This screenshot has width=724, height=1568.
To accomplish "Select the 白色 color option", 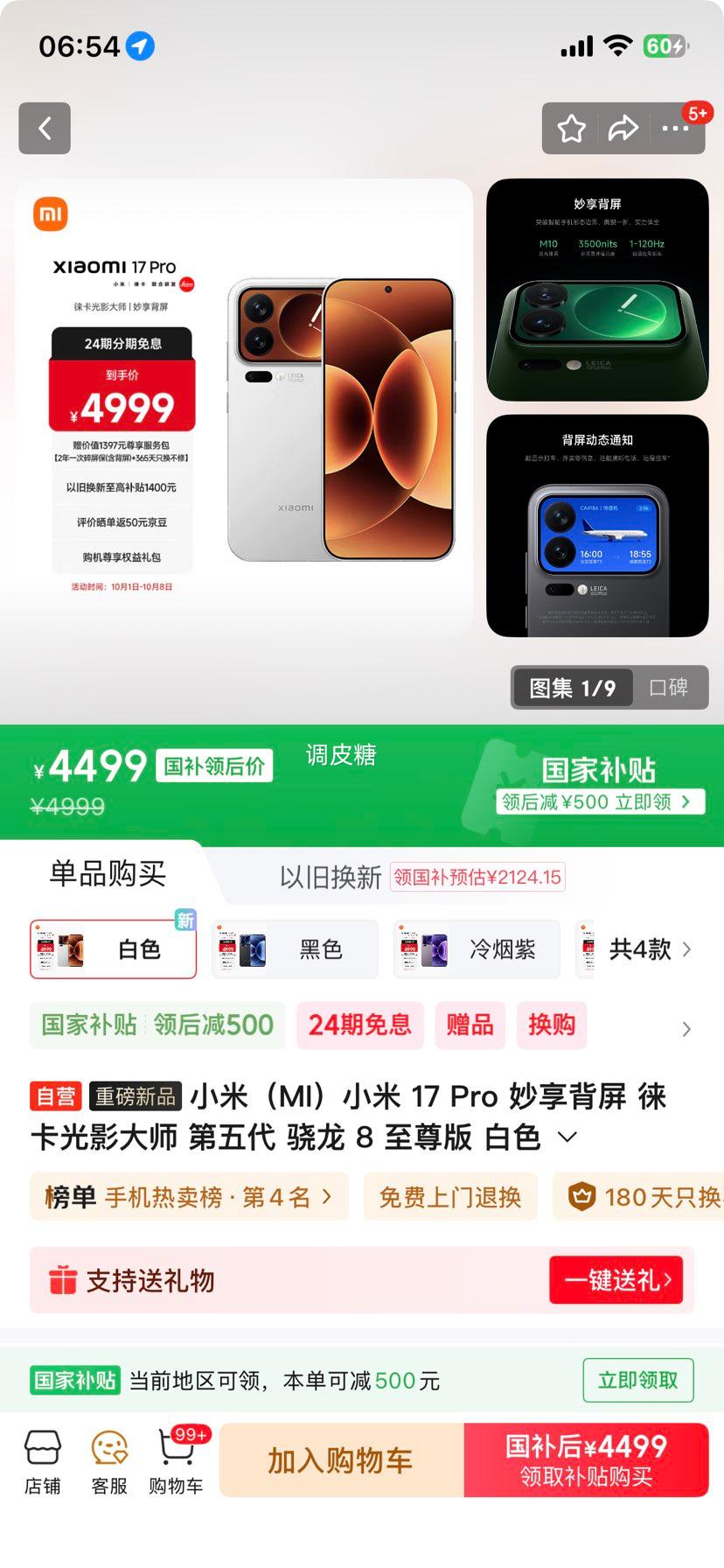I will pyautogui.click(x=114, y=949).
